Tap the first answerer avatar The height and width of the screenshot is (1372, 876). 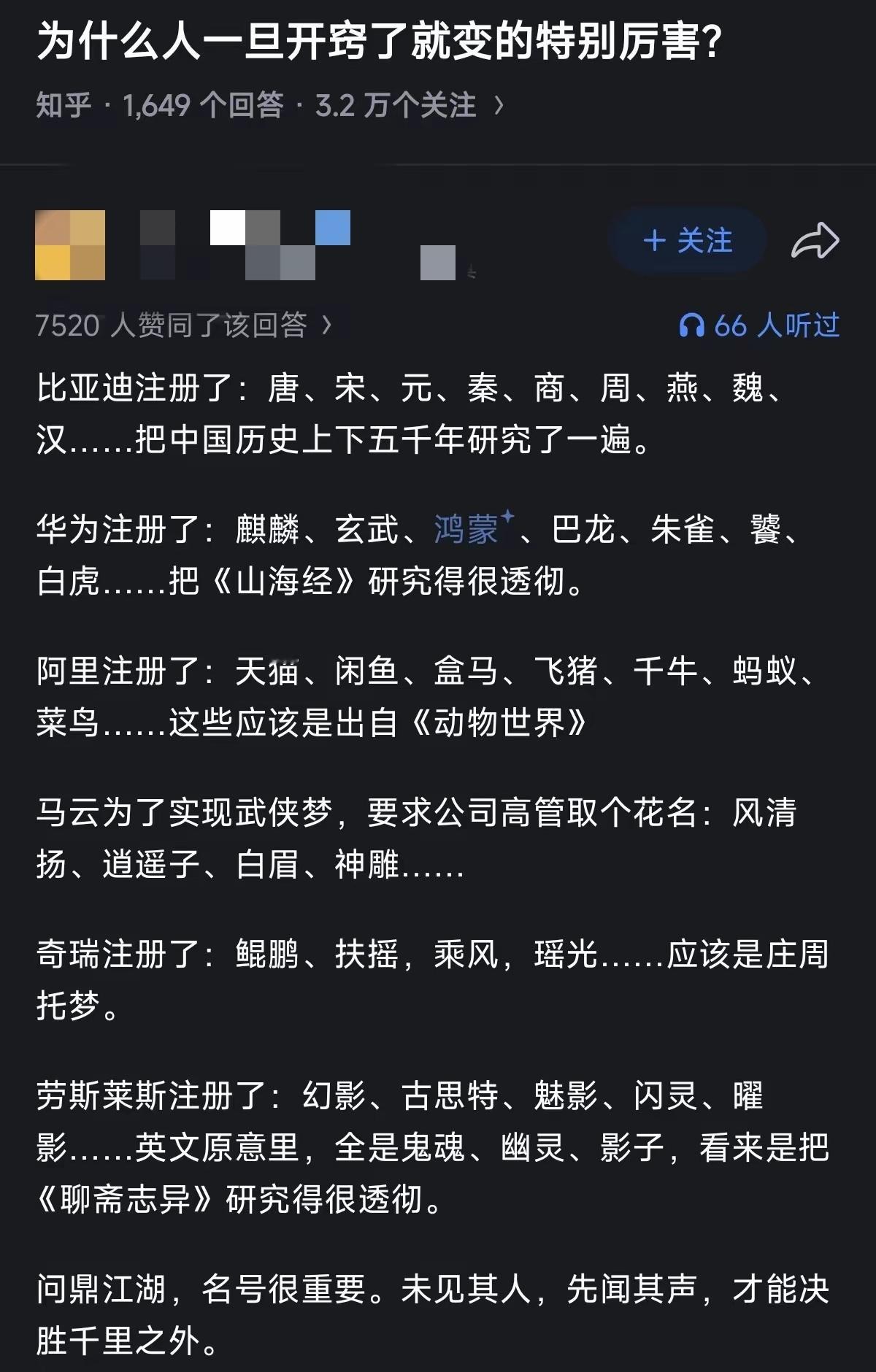[x=69, y=244]
